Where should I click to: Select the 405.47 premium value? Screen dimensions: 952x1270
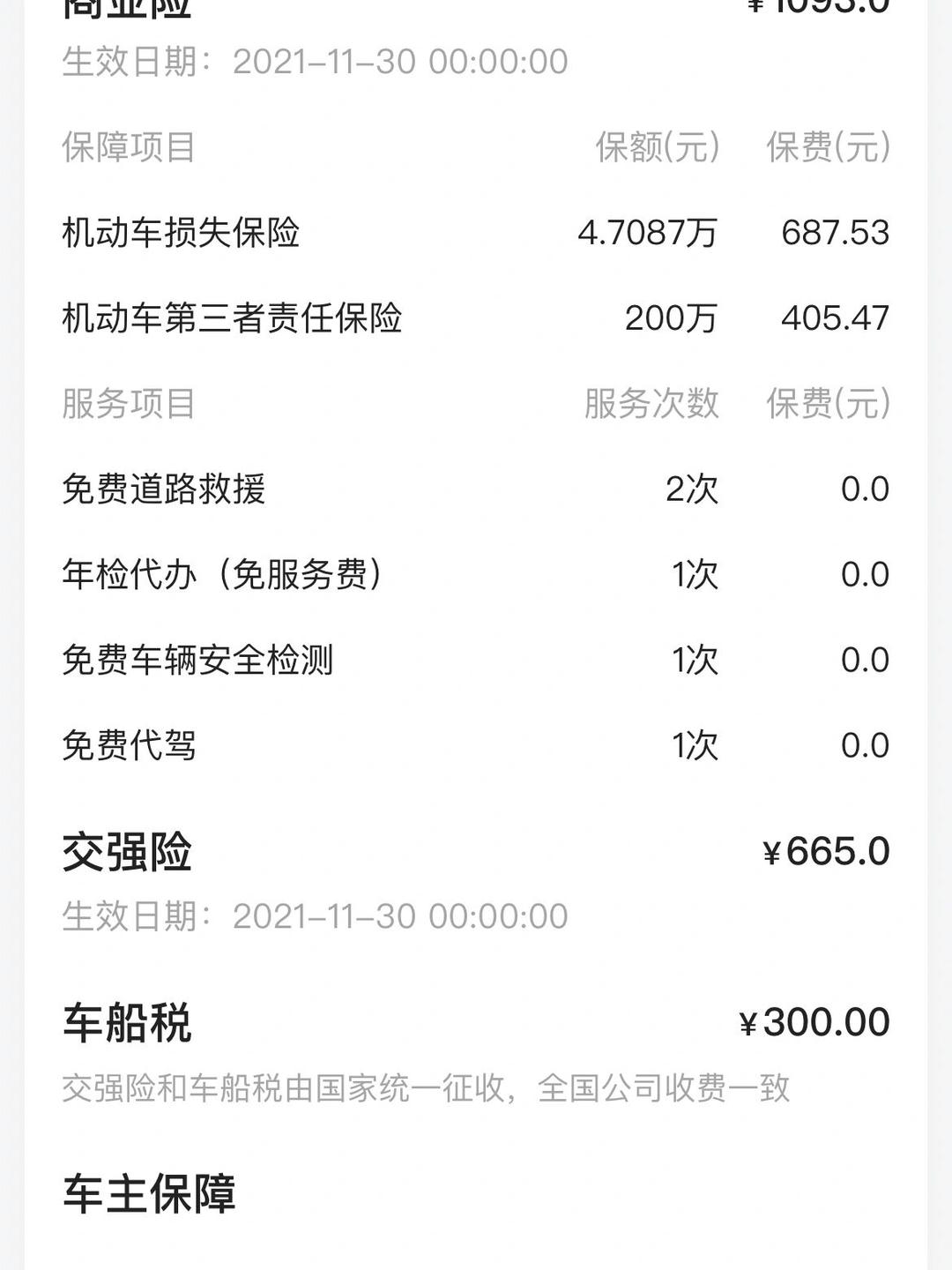click(835, 317)
